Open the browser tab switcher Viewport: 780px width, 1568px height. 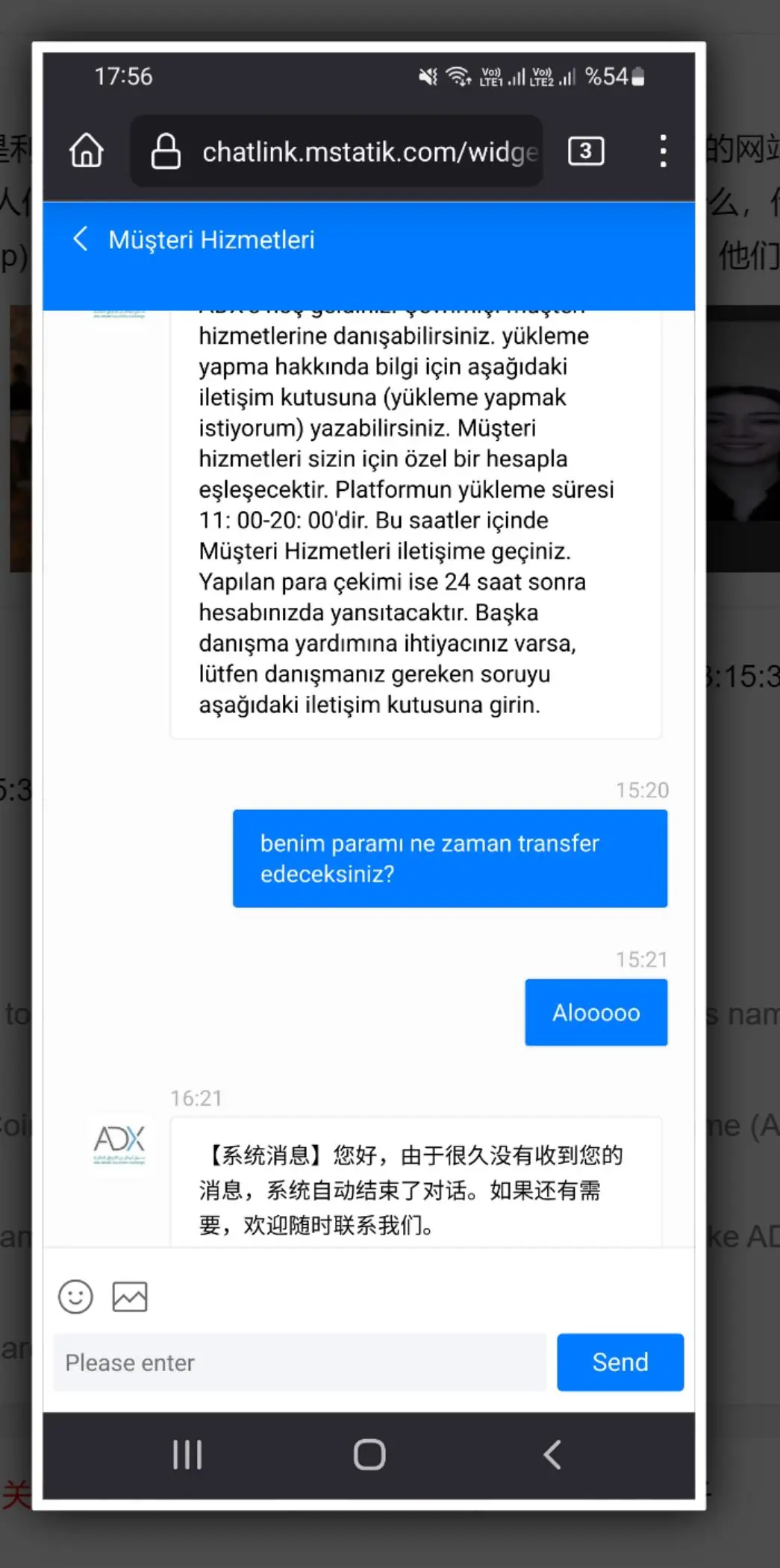click(586, 151)
